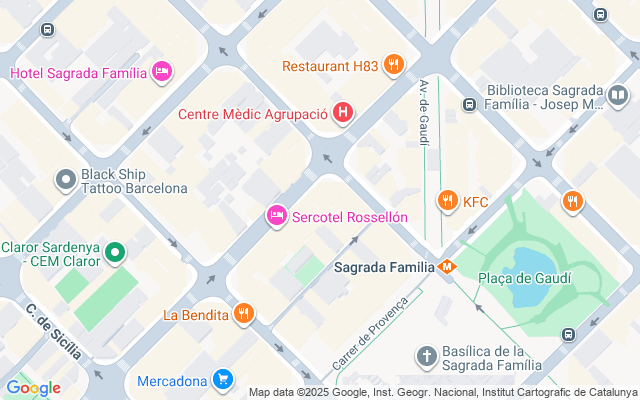This screenshot has width=640, height=400.
Task: Tap the KFC restaurant pin
Action: 448,201
